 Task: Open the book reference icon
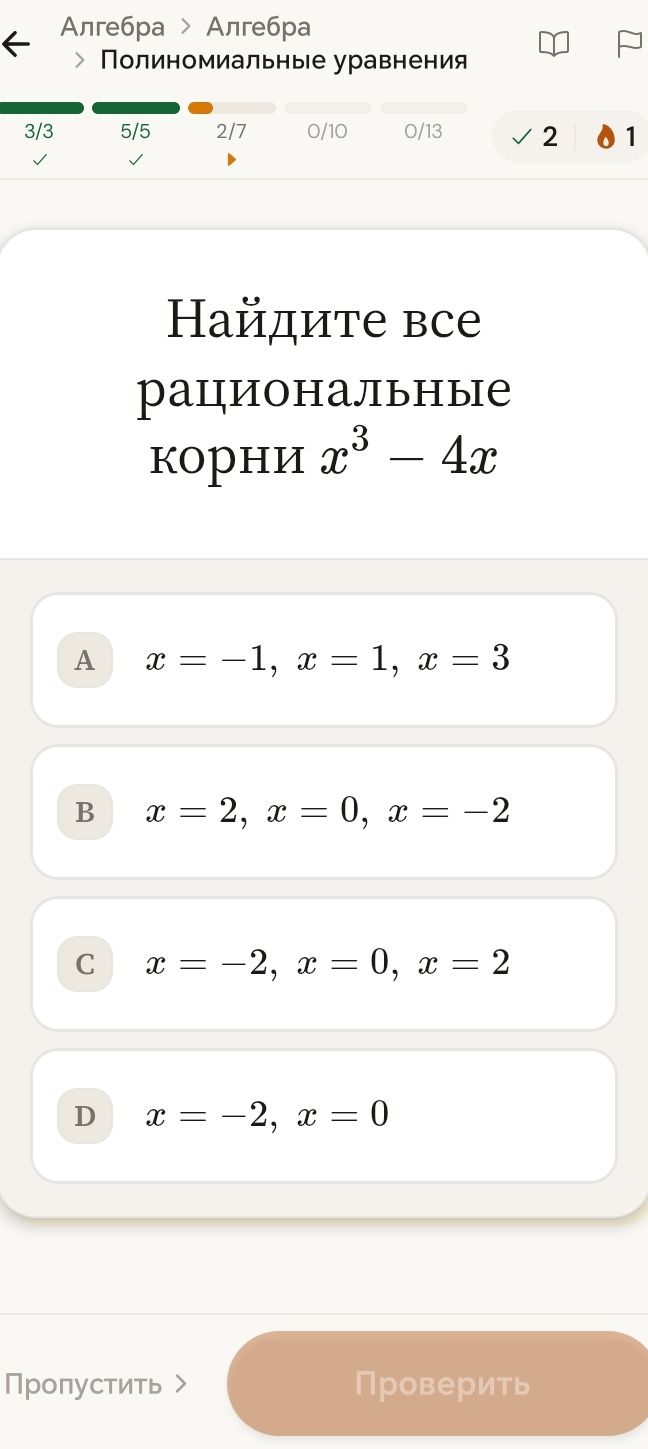pyautogui.click(x=553, y=44)
